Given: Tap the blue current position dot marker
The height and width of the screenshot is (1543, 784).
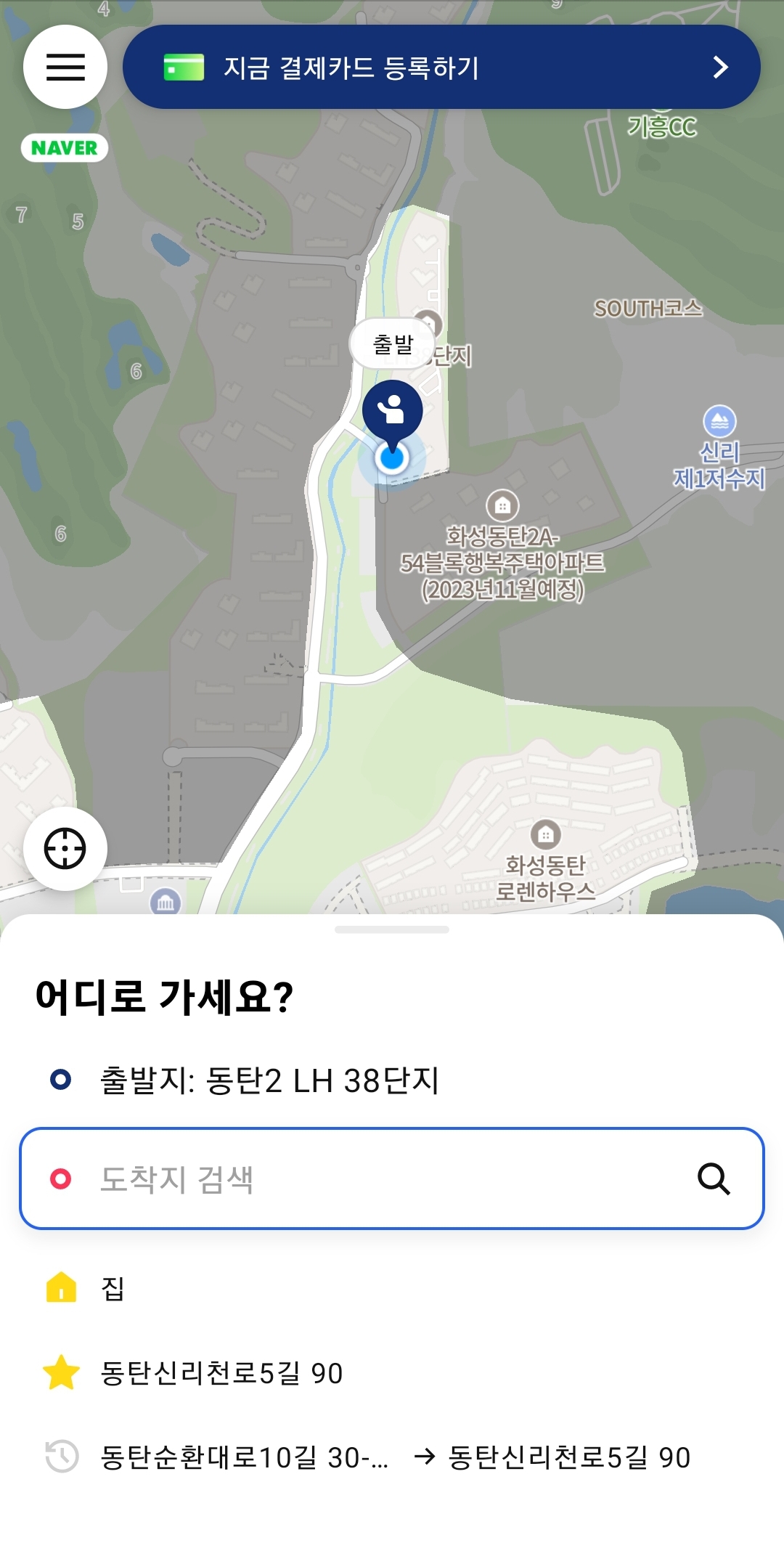Looking at the screenshot, I should click(392, 459).
